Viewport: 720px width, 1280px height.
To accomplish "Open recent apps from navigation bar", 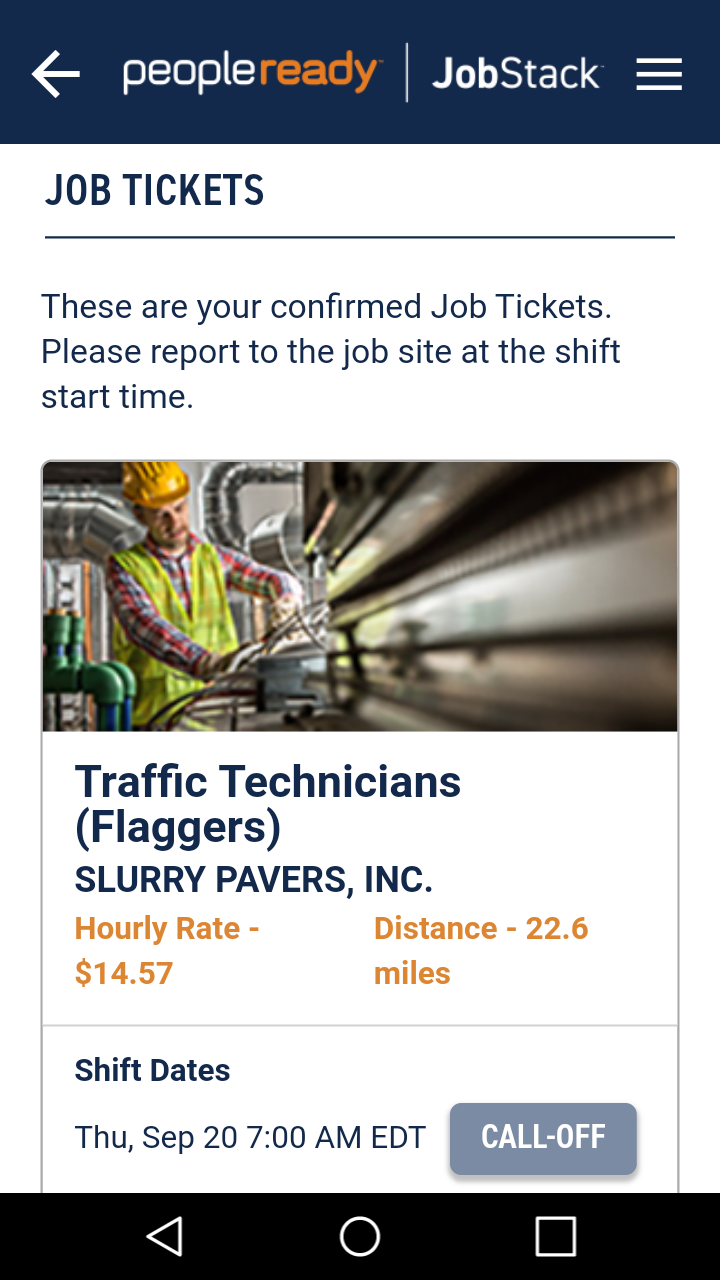I will (x=556, y=1236).
